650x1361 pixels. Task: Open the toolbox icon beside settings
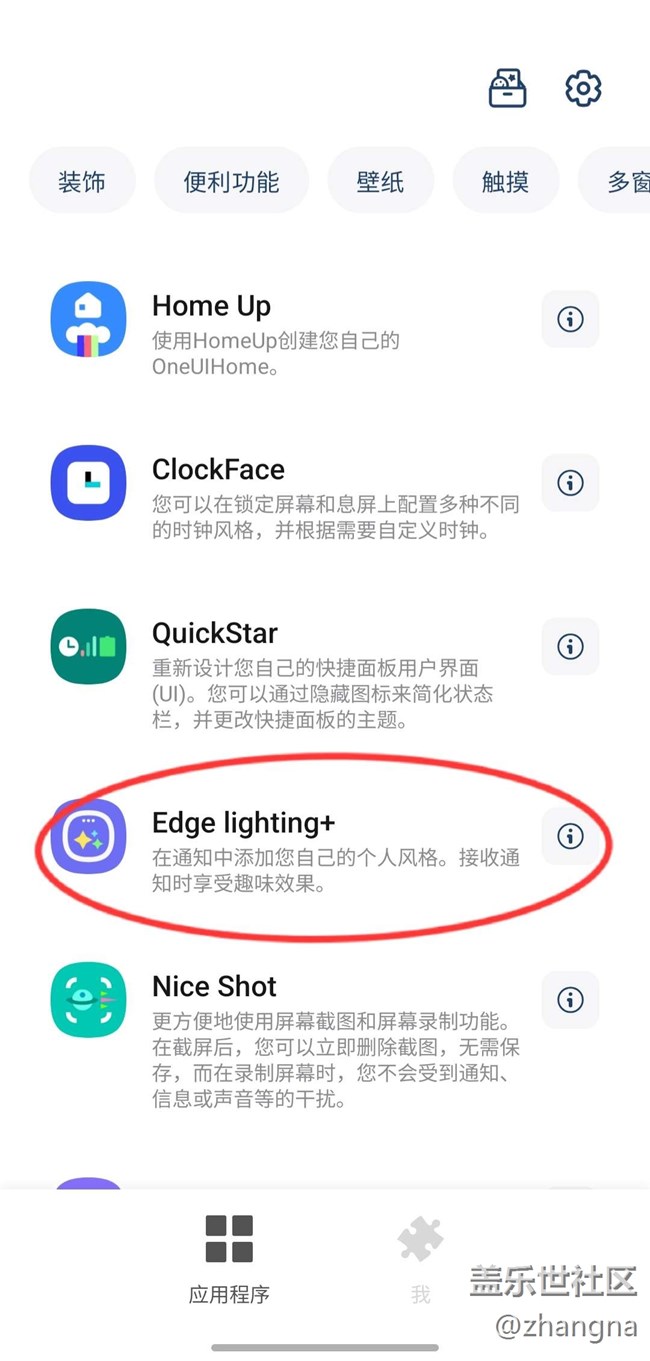click(x=507, y=89)
